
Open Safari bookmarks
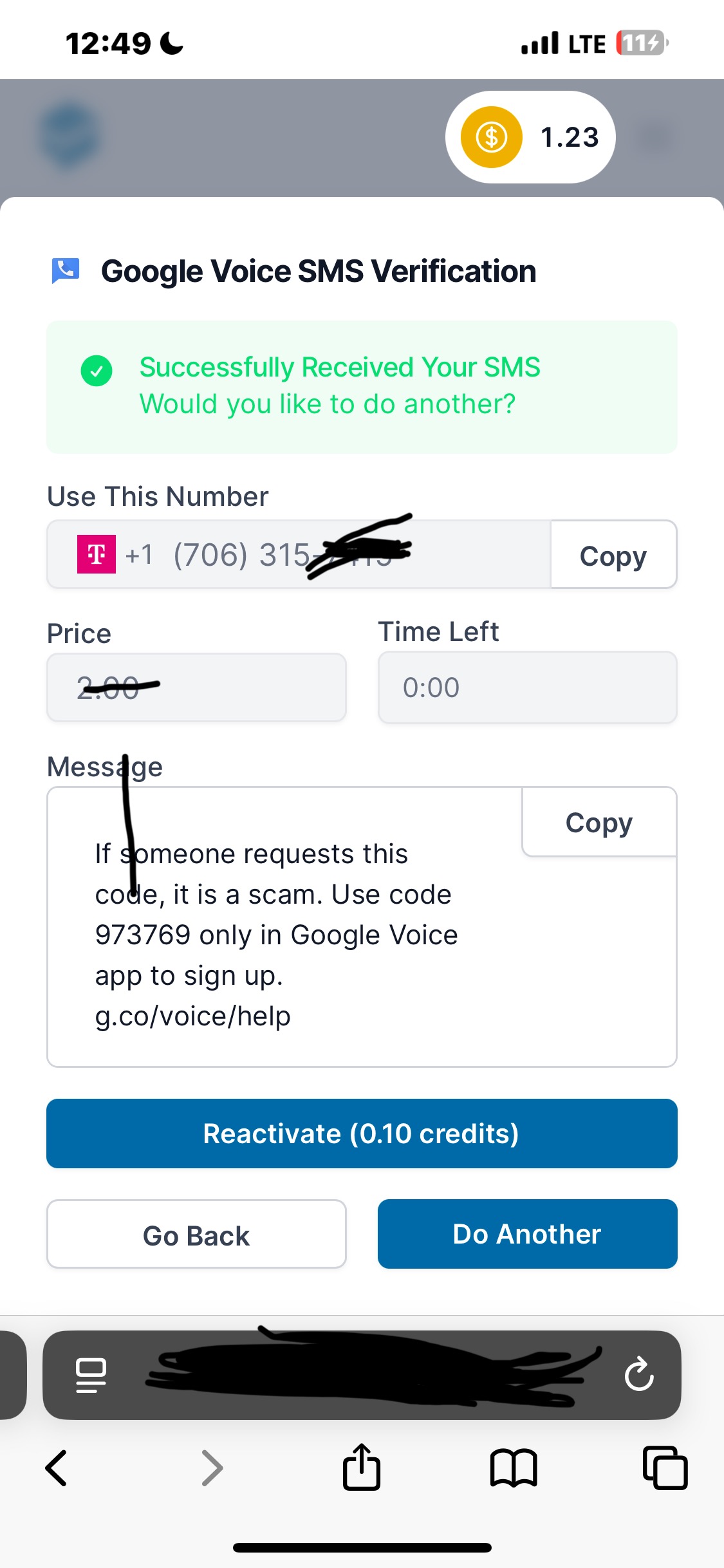tap(514, 1468)
